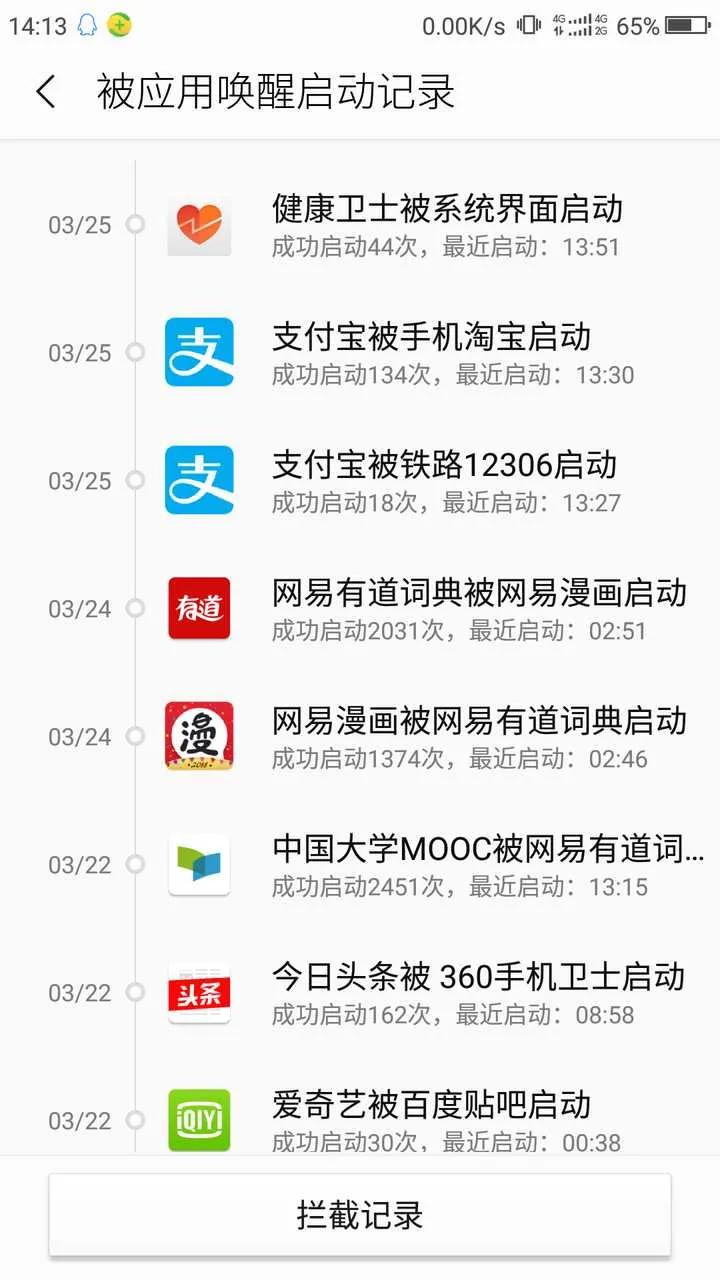This screenshot has width=720, height=1280.
Task: Open the 健康卫士 app icon
Action: tap(198, 224)
